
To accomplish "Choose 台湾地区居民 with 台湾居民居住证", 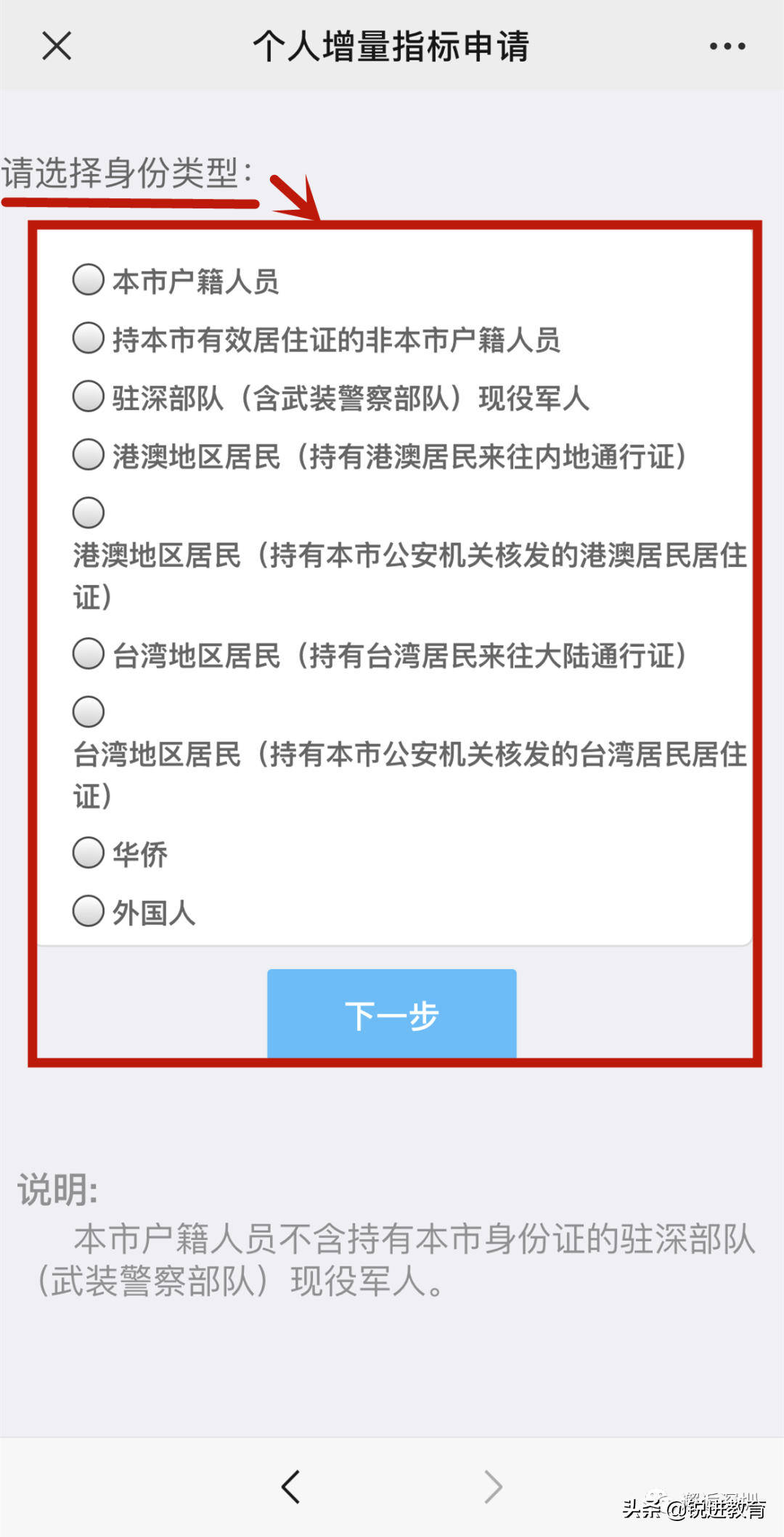I will 89,712.
